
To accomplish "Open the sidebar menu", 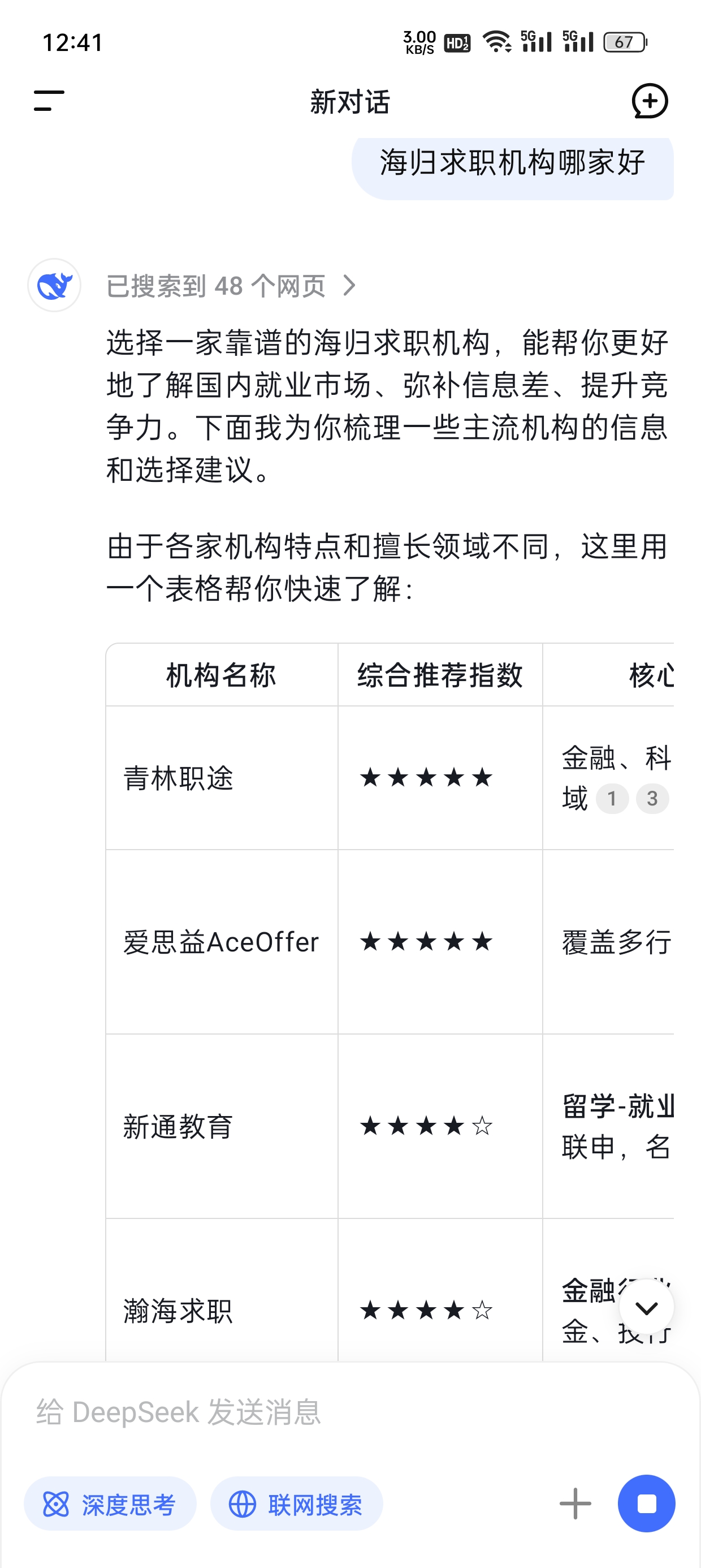I will point(49,101).
